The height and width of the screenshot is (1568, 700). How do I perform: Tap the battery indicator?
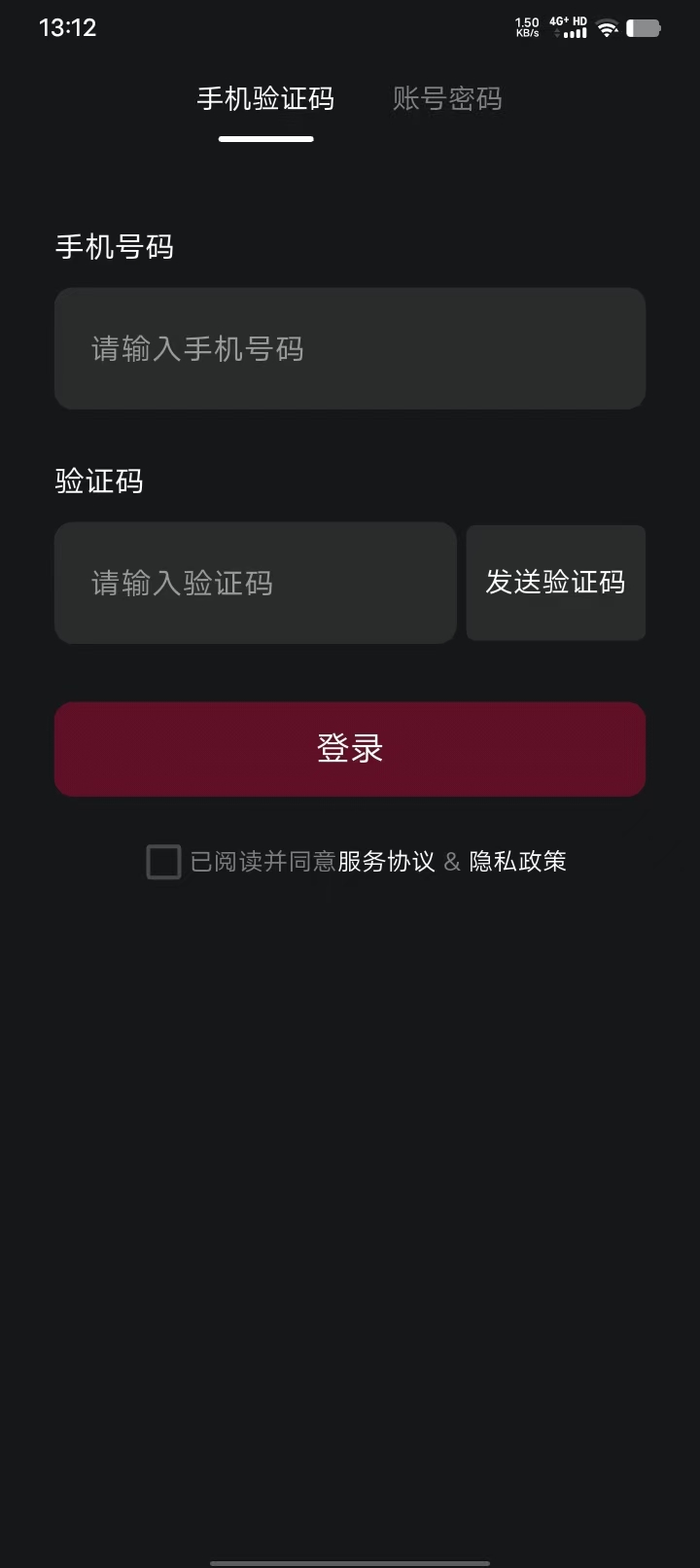click(645, 28)
